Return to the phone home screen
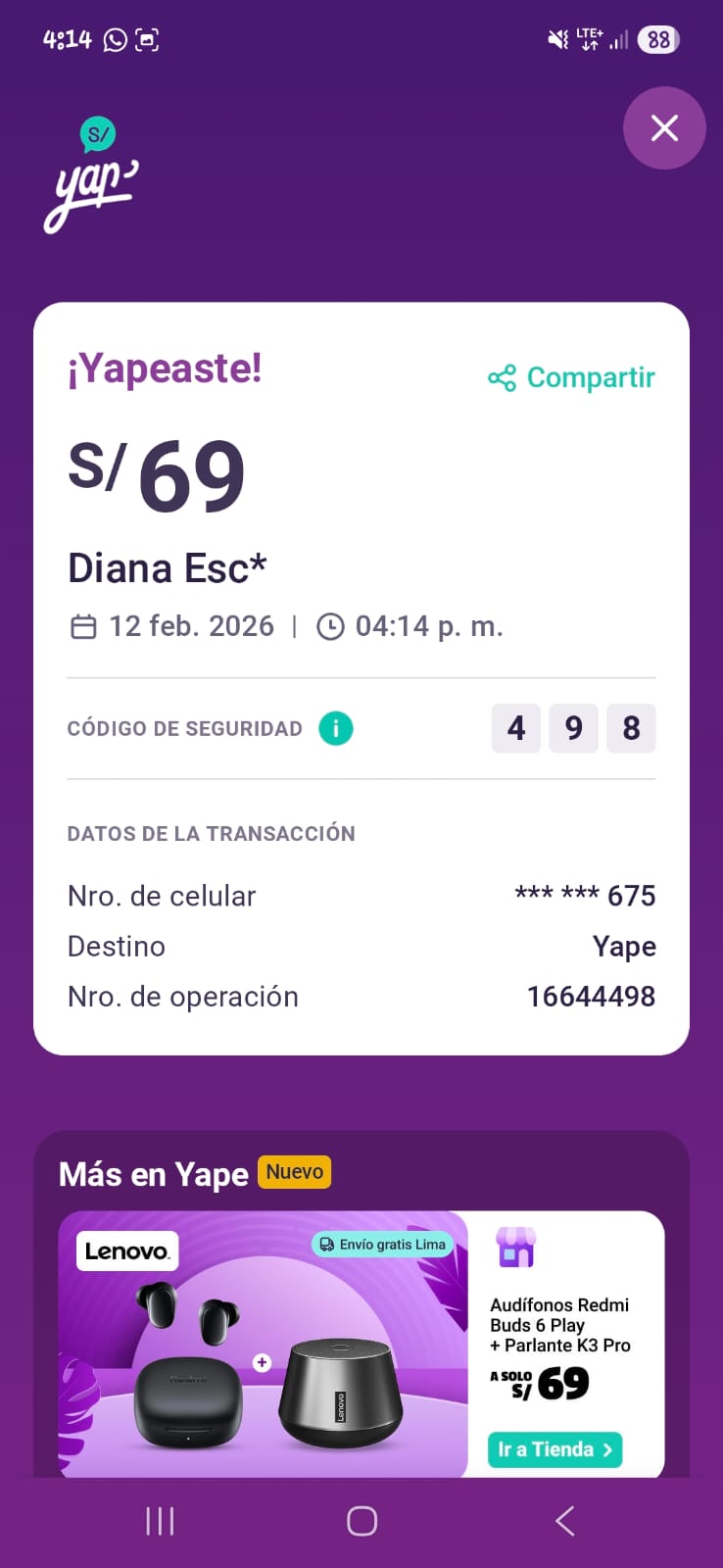Image resolution: width=723 pixels, height=1568 pixels. (361, 1521)
